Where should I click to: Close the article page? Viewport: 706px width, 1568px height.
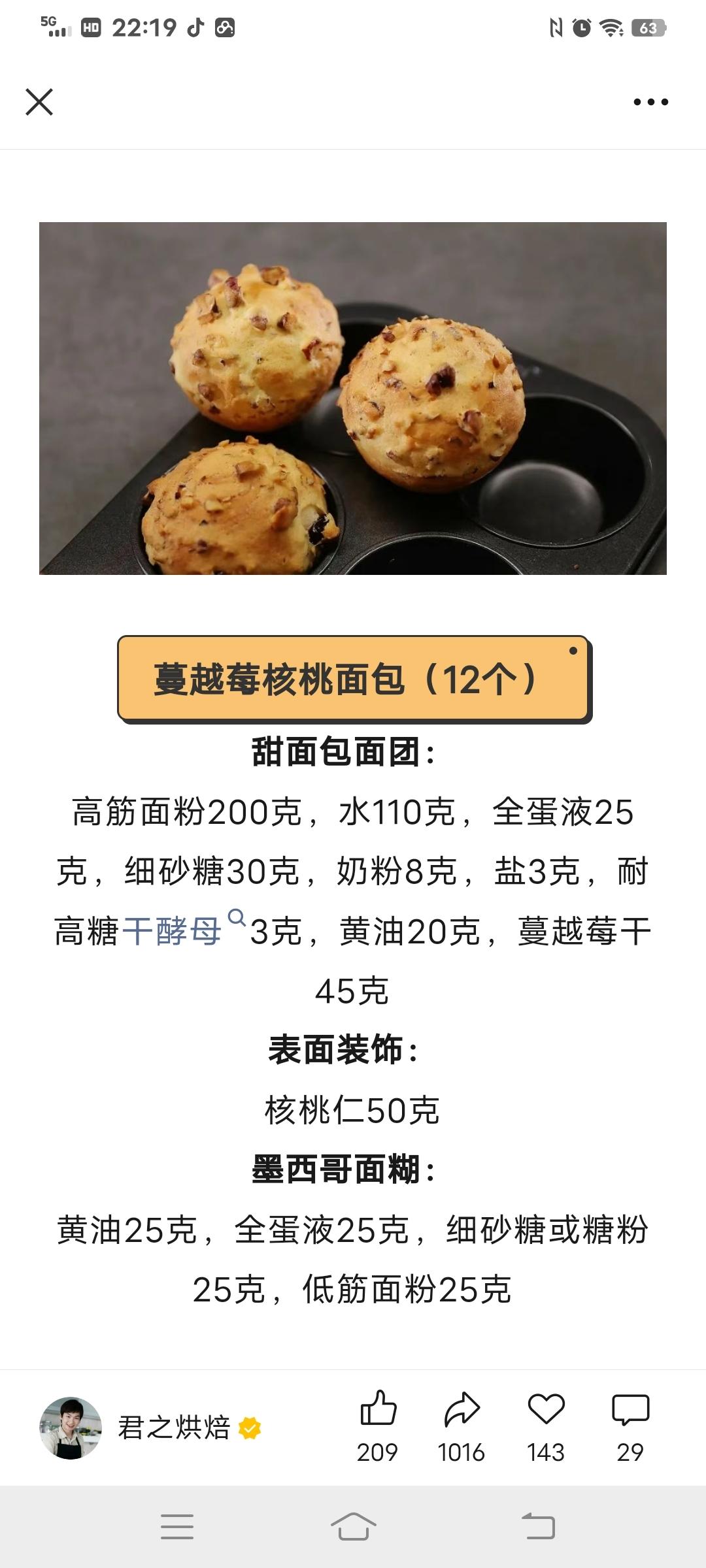pos(39,102)
